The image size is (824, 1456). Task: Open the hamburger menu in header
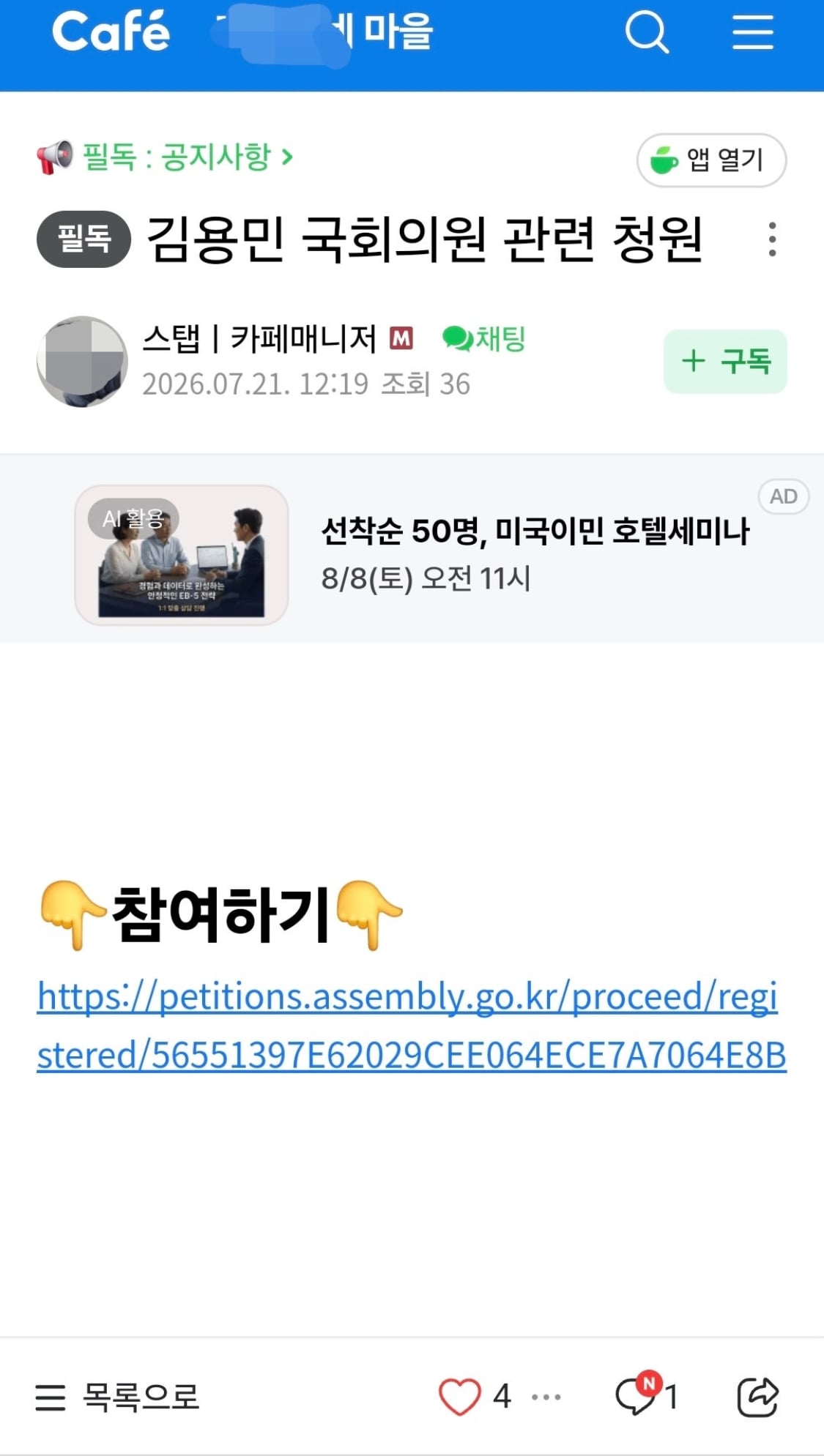(x=753, y=32)
